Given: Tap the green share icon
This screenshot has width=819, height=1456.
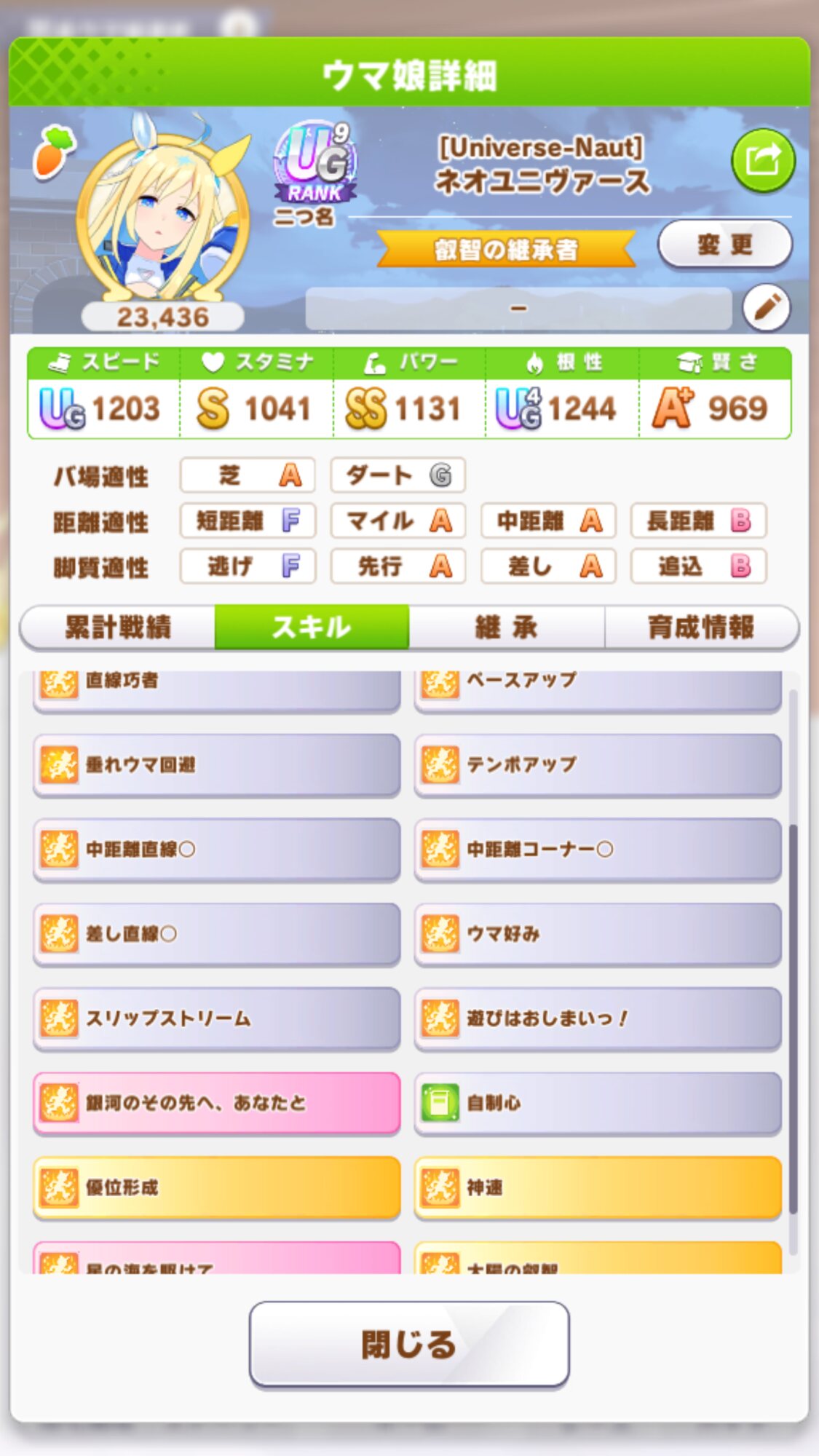Looking at the screenshot, I should click(x=762, y=160).
